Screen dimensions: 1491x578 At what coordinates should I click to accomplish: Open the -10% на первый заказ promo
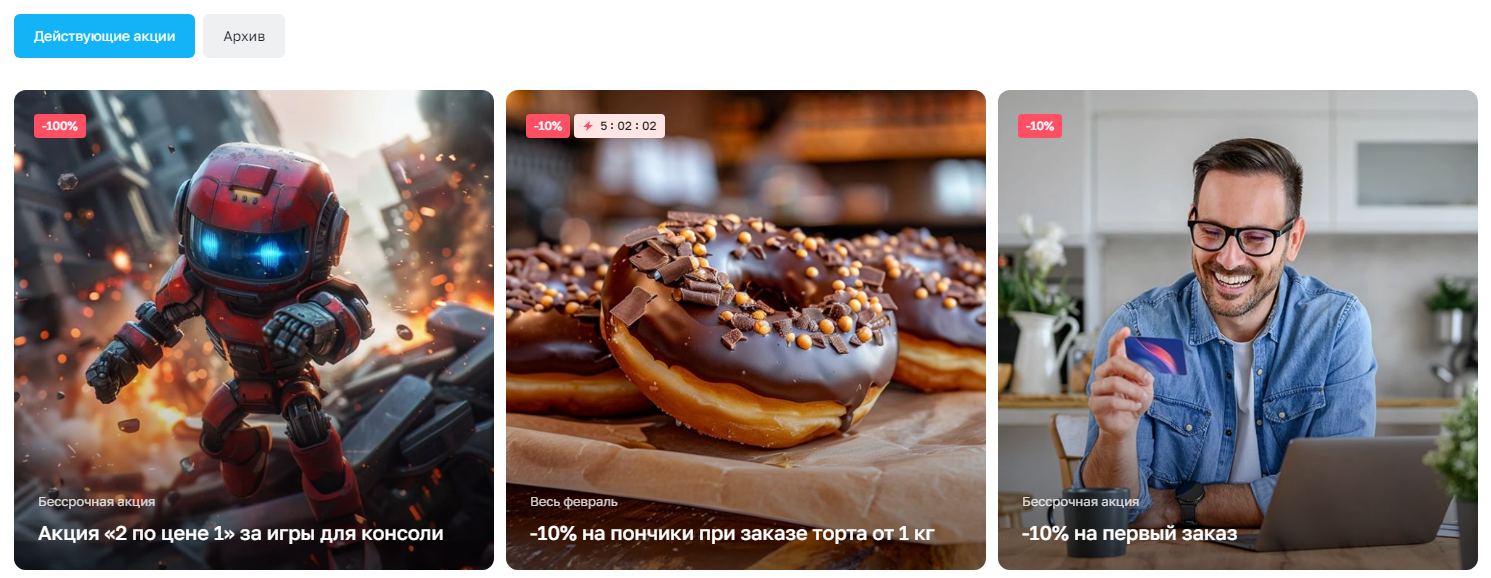pyautogui.click(x=1237, y=330)
